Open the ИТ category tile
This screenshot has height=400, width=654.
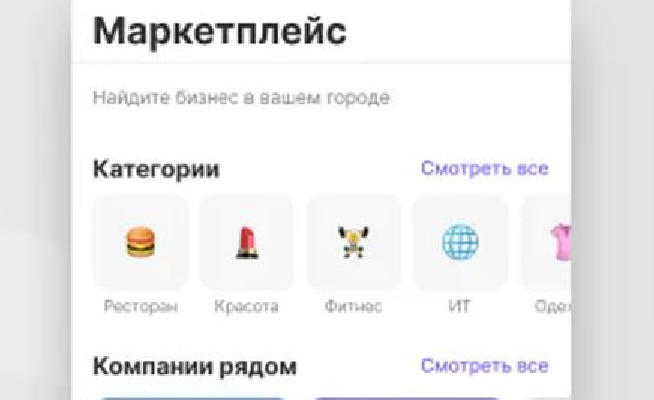460,243
